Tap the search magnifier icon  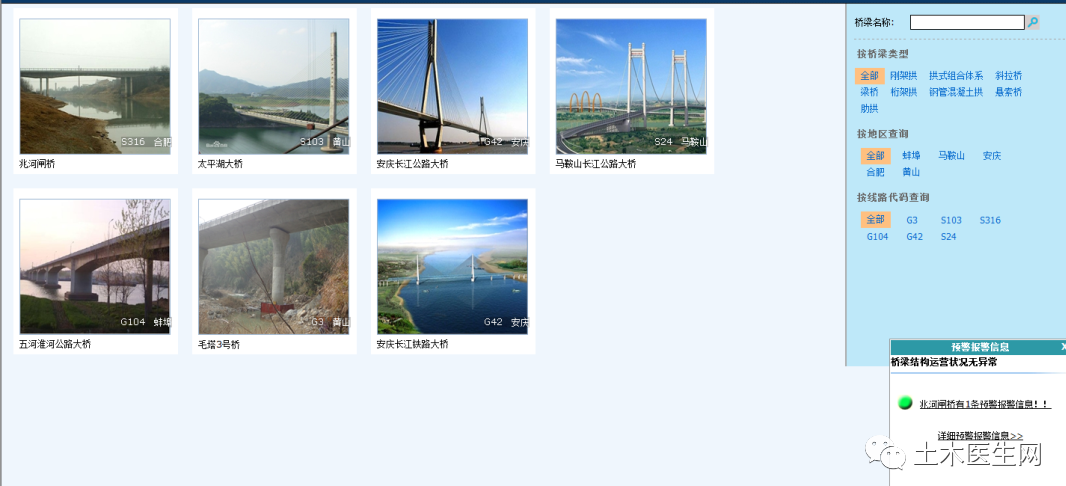tap(1034, 22)
